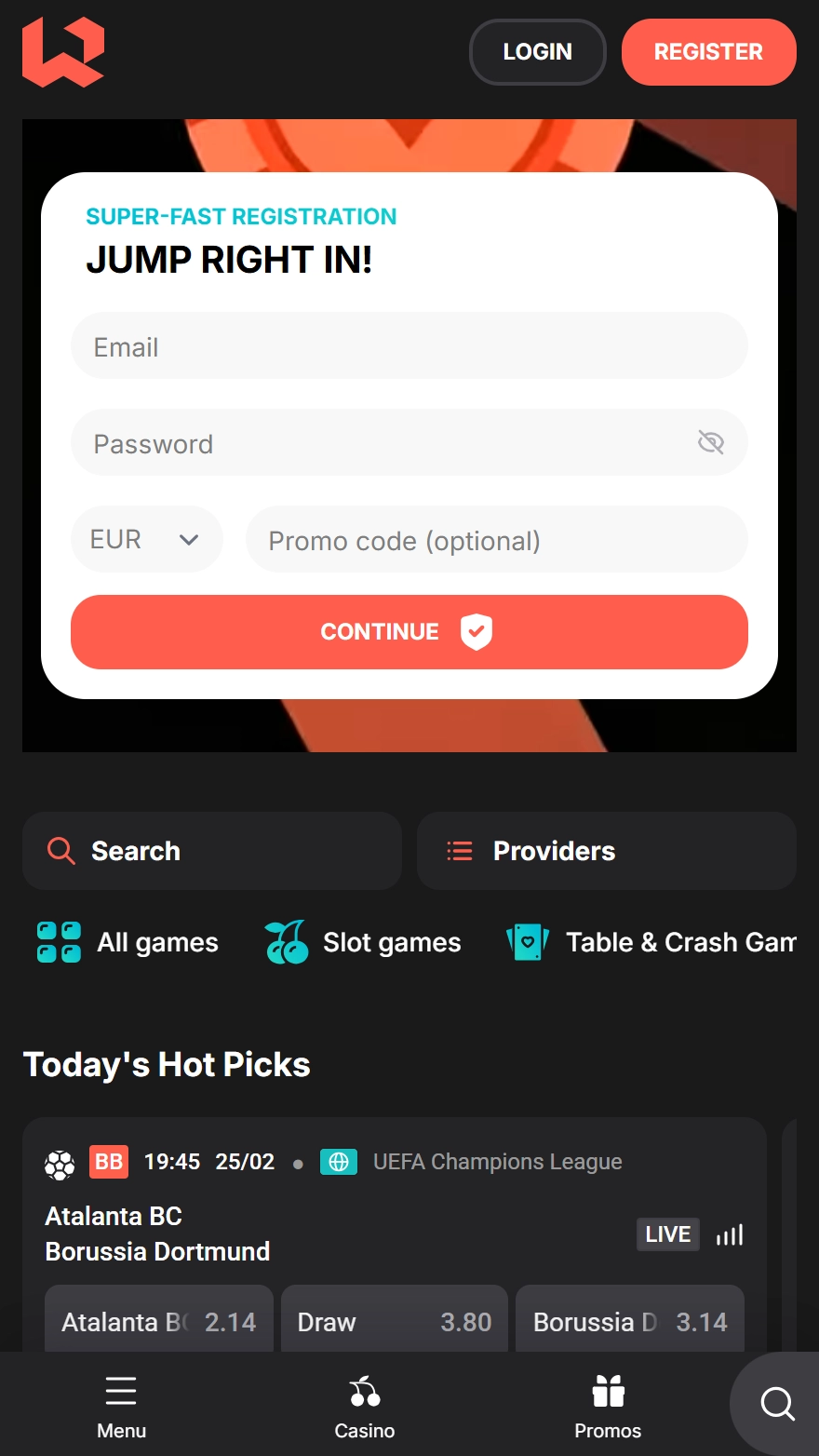Select the All games category
Screen dimensions: 819x1456
[x=128, y=942]
